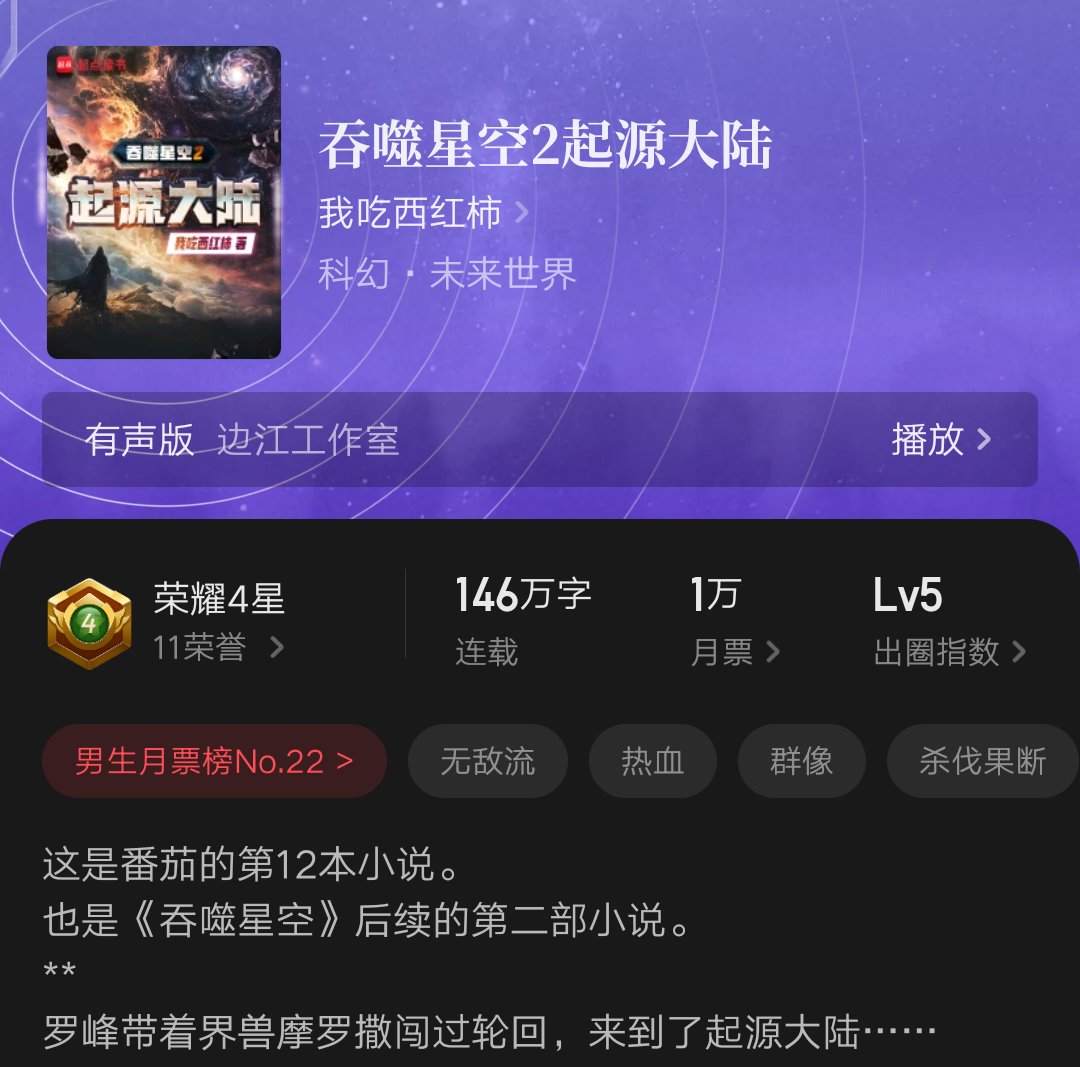Open author 我吃西红柿's page
The image size is (1080, 1067).
(x=422, y=213)
